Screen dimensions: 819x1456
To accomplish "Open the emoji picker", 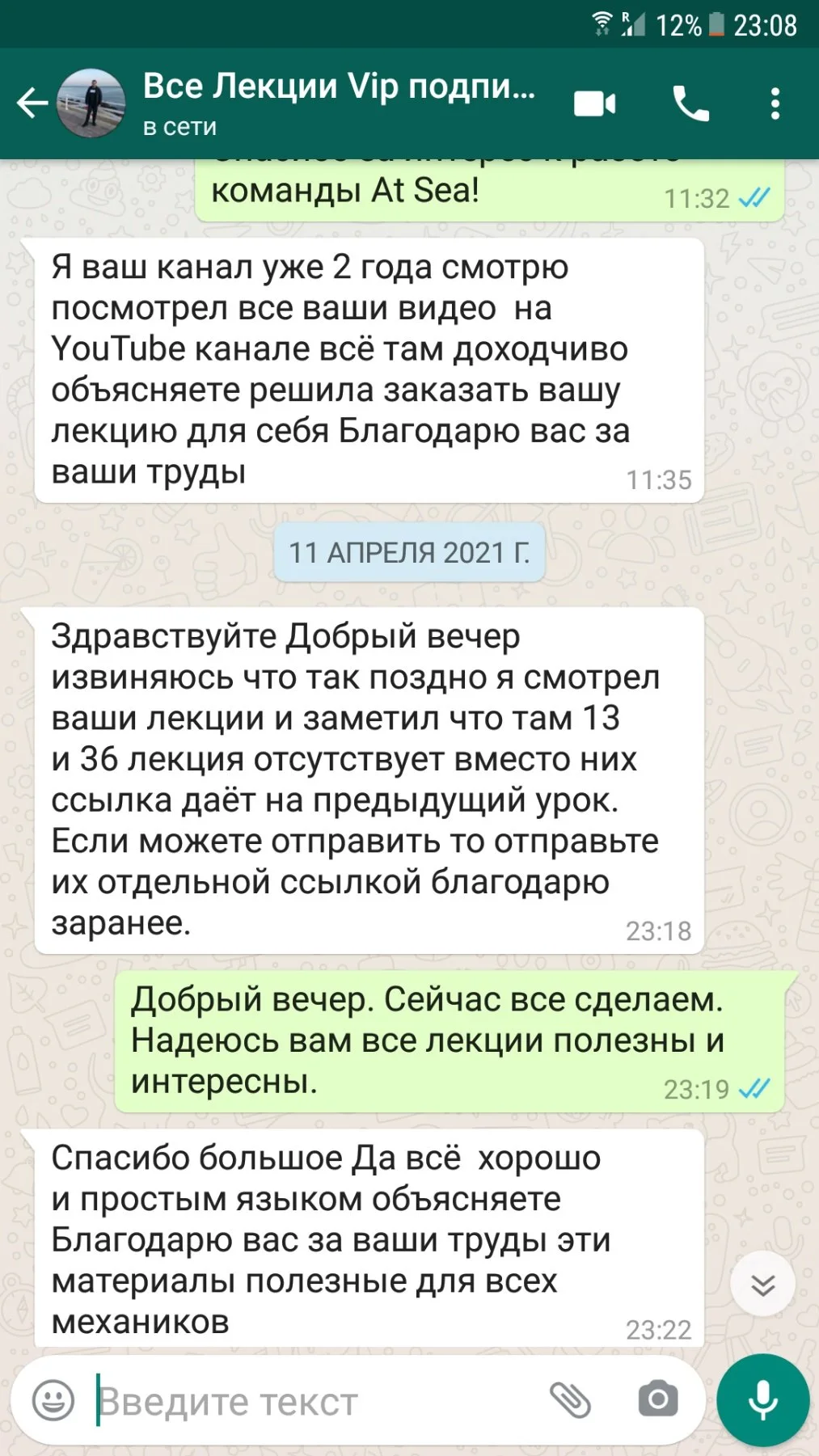I will point(53,1400).
